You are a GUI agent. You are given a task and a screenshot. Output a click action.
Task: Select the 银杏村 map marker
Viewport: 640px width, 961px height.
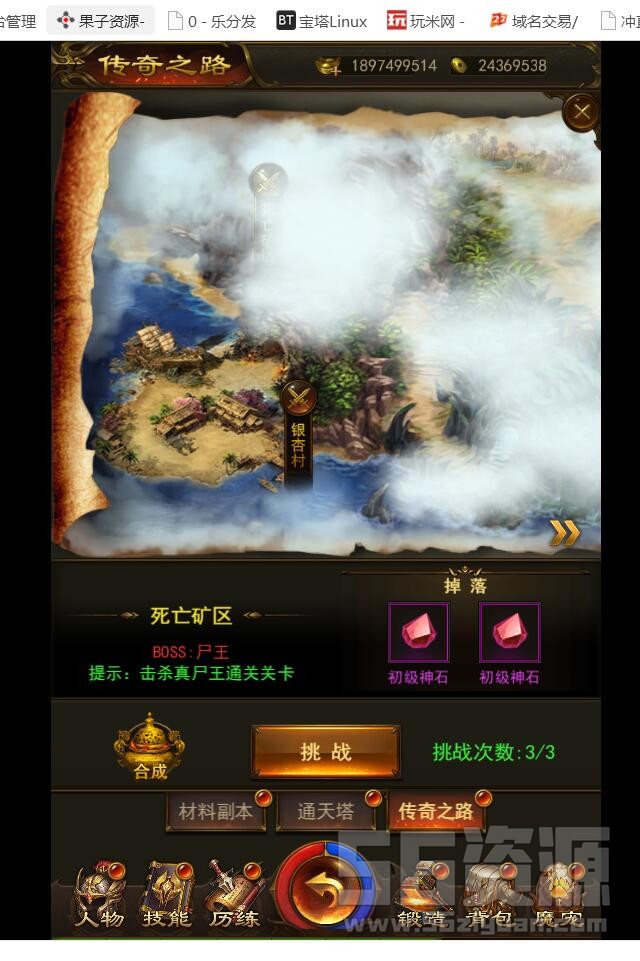coord(298,430)
